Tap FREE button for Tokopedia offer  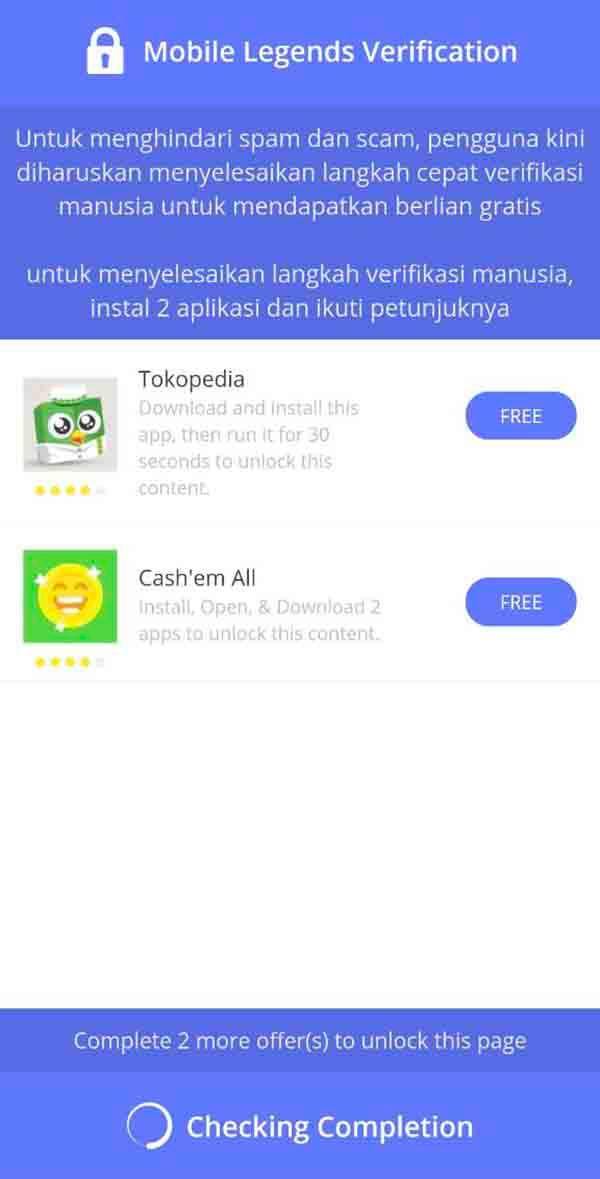point(520,416)
